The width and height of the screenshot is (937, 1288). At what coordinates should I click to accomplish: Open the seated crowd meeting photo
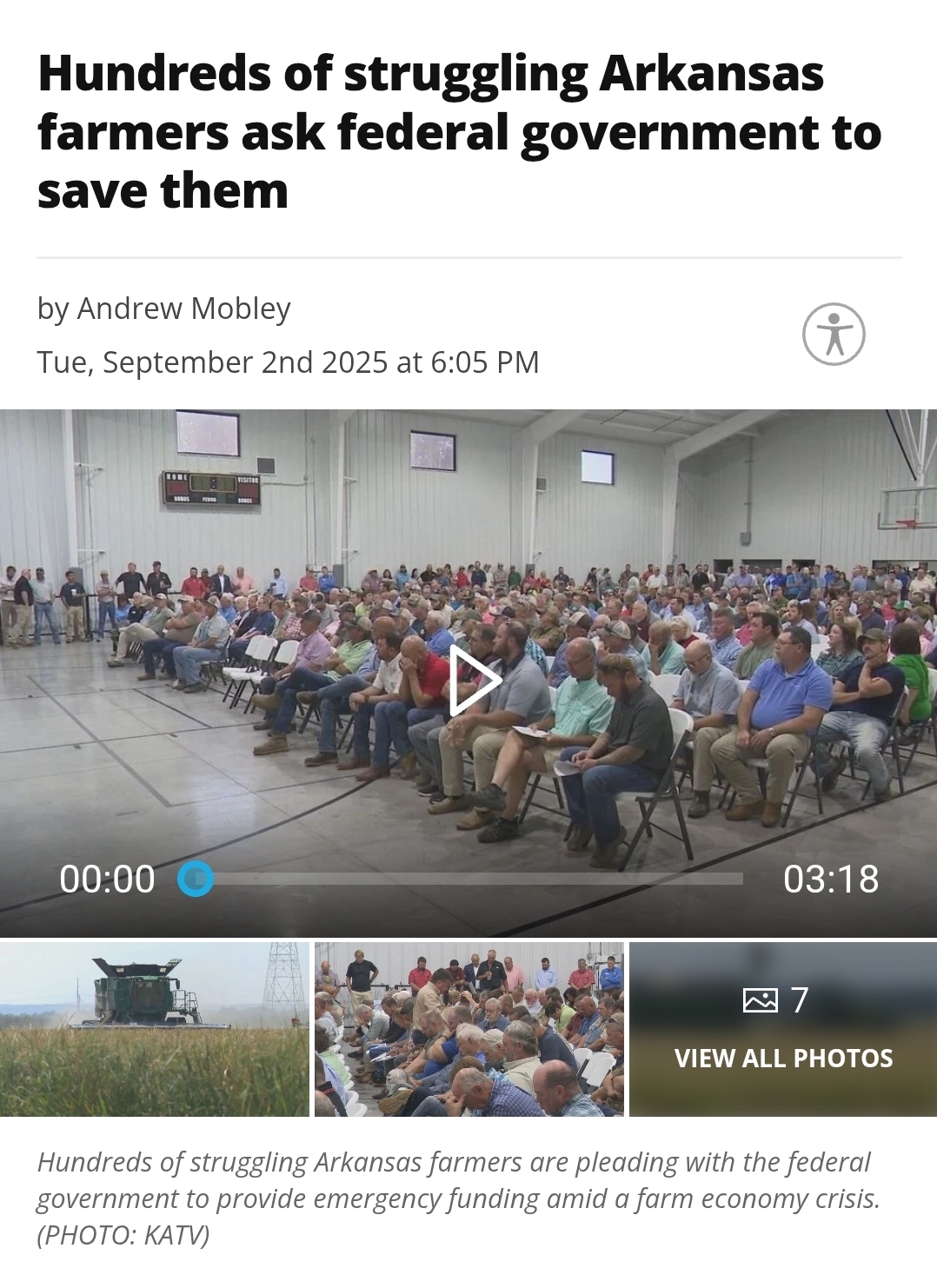(x=468, y=1029)
